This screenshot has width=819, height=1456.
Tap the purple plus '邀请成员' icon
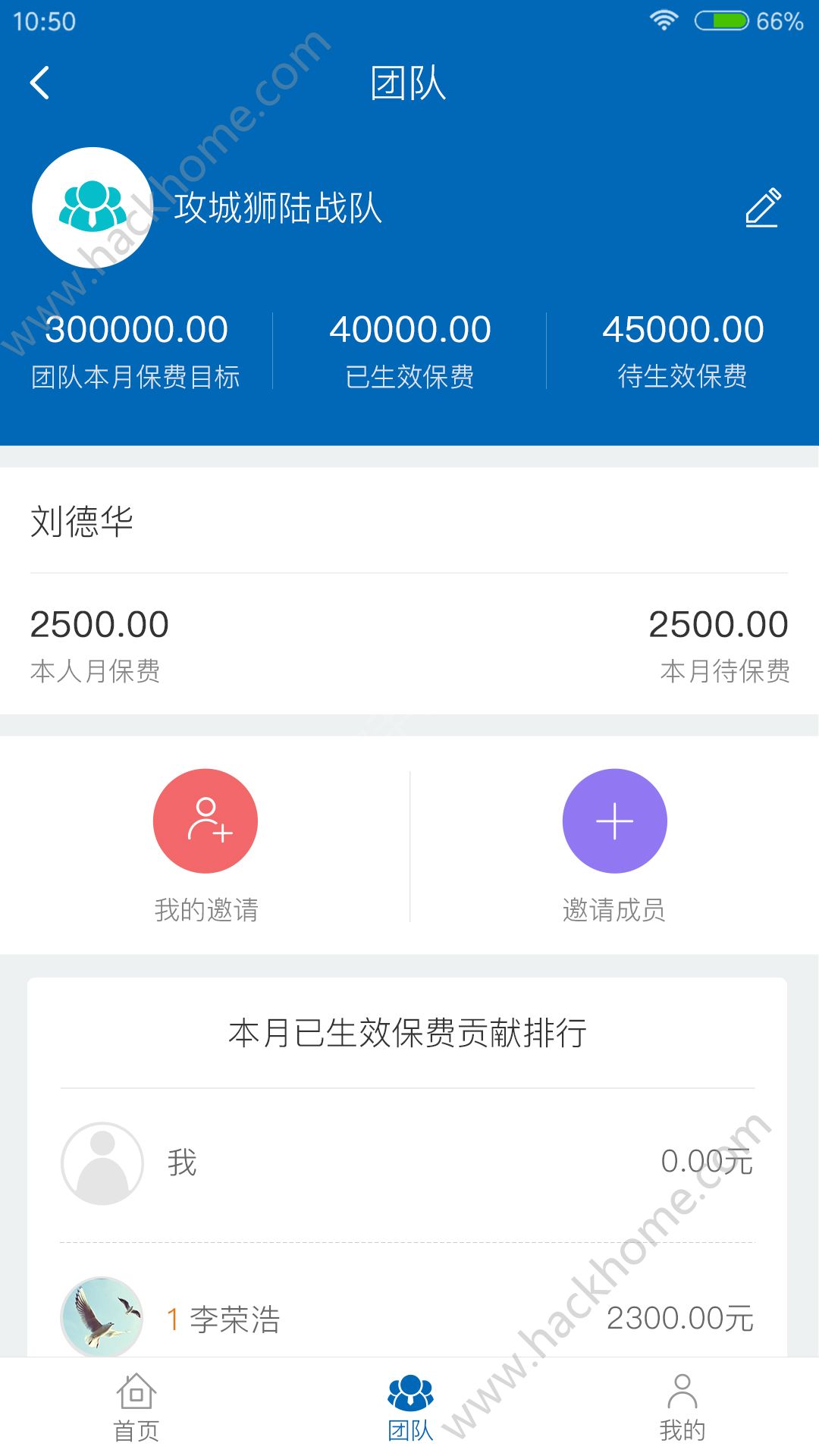(x=614, y=821)
